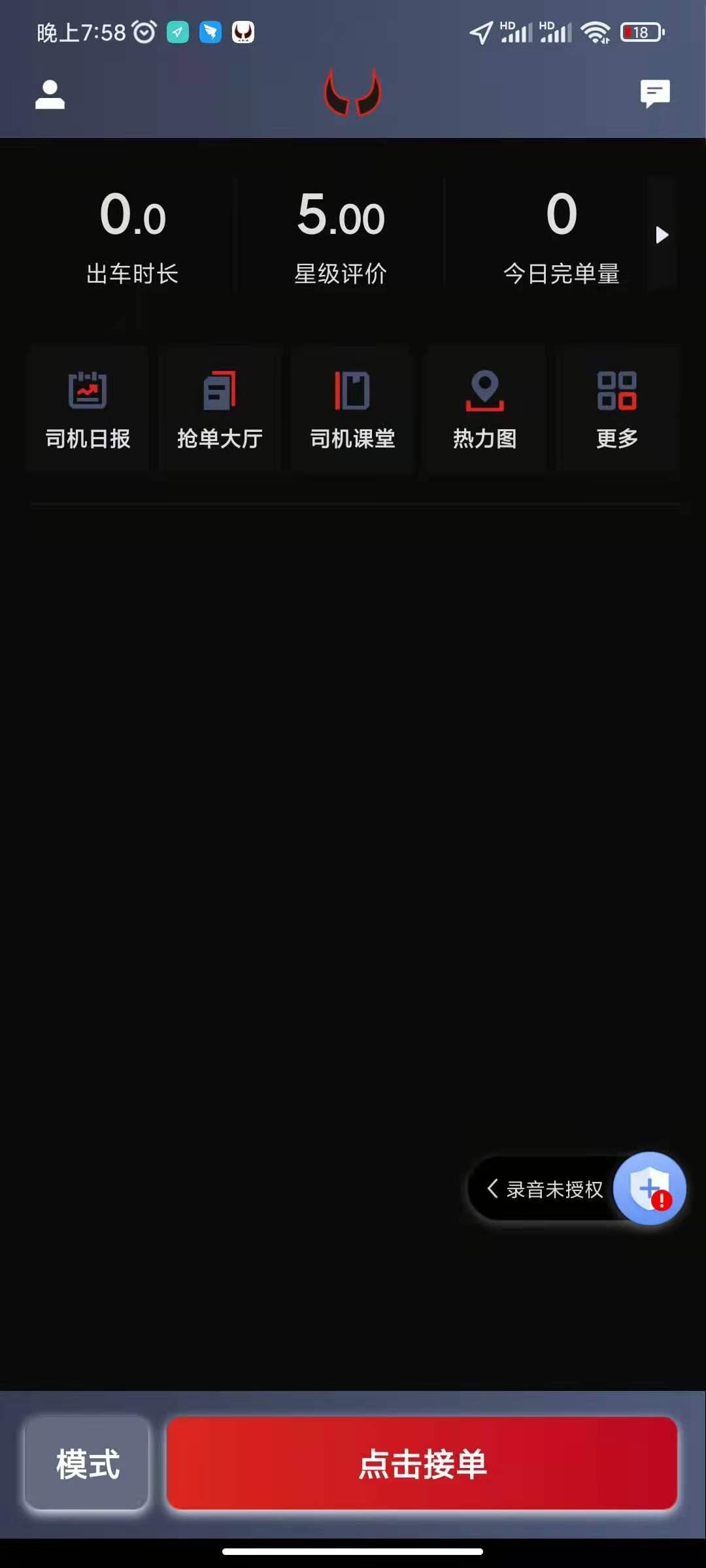Open the 更多 more features grid
The image size is (706, 1568).
(618, 408)
